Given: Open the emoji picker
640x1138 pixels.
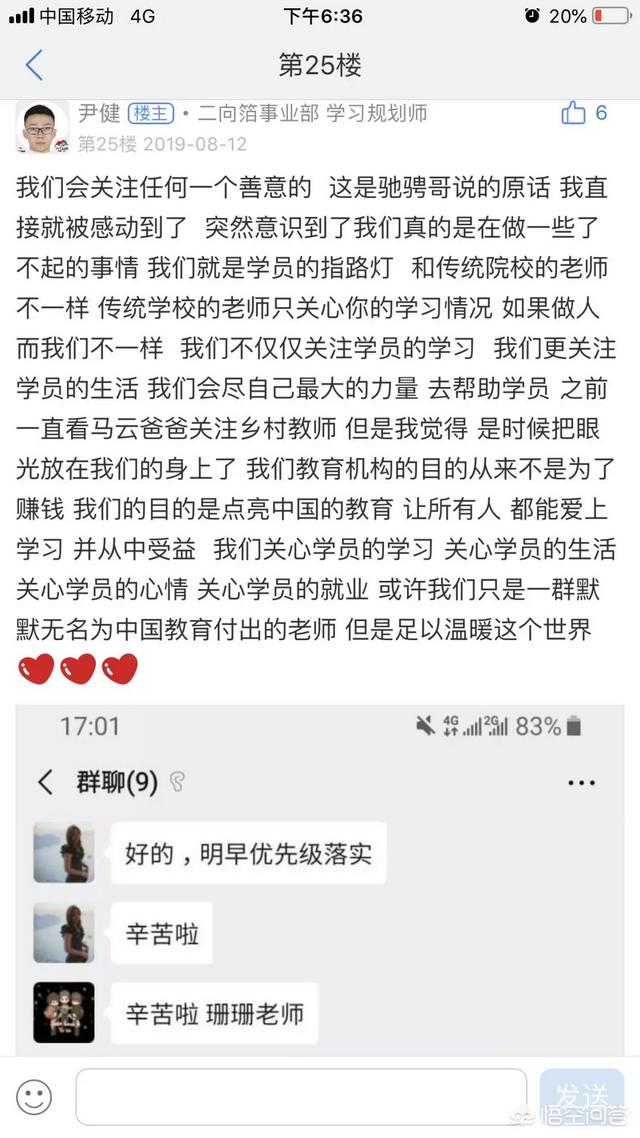Looking at the screenshot, I should click(35, 1097).
